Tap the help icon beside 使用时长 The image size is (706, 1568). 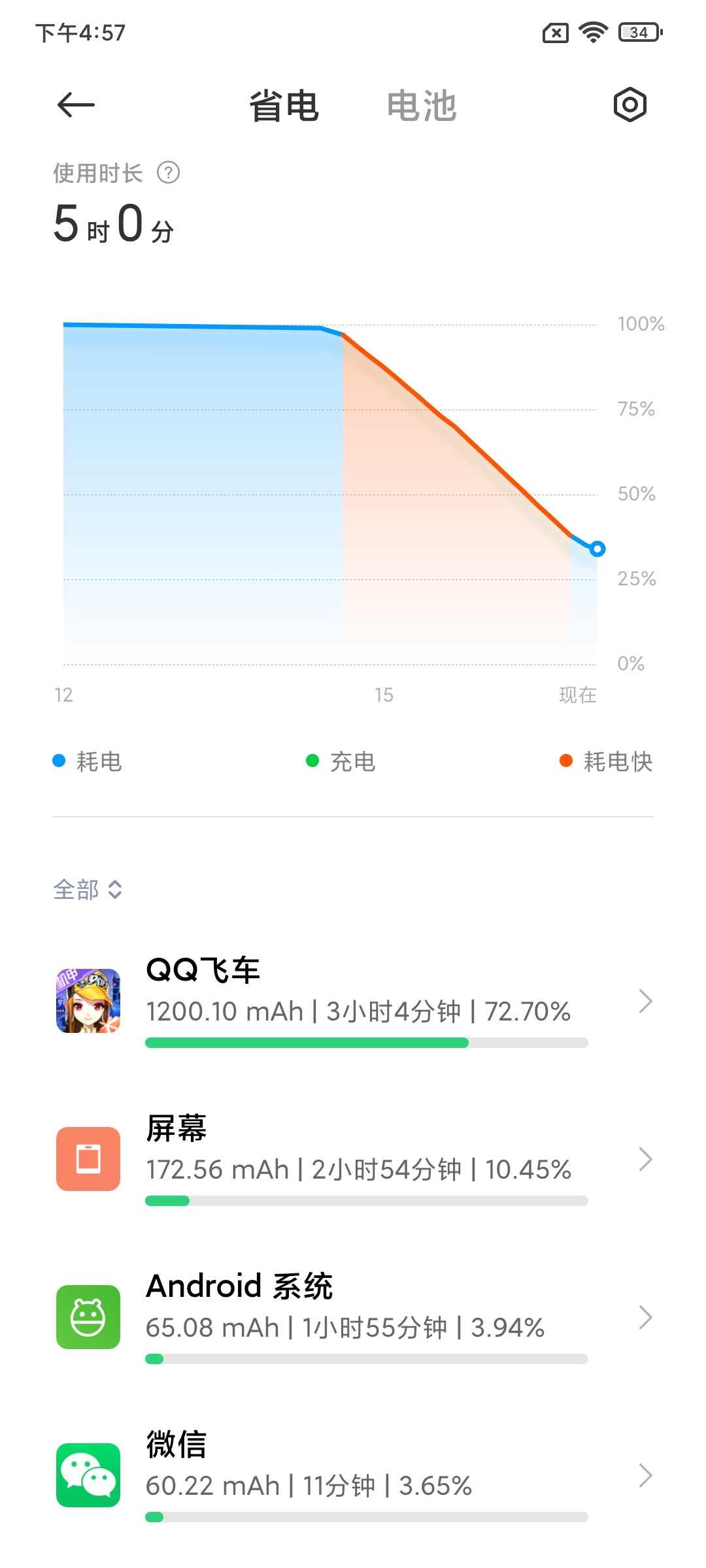point(169,172)
